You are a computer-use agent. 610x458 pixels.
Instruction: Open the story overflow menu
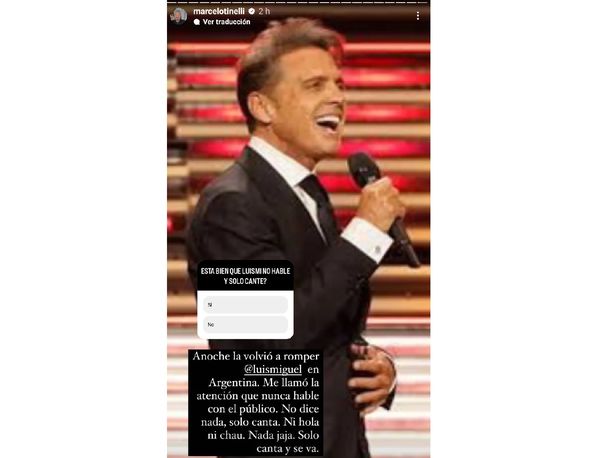[418, 15]
